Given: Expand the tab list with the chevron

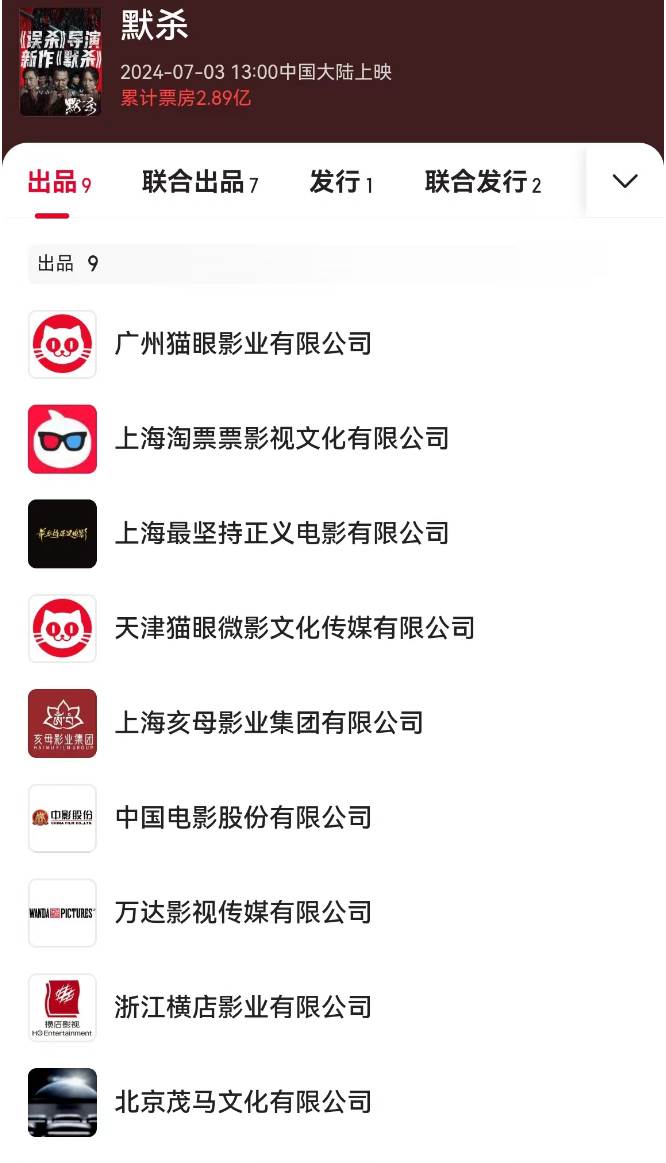Looking at the screenshot, I should [x=625, y=181].
